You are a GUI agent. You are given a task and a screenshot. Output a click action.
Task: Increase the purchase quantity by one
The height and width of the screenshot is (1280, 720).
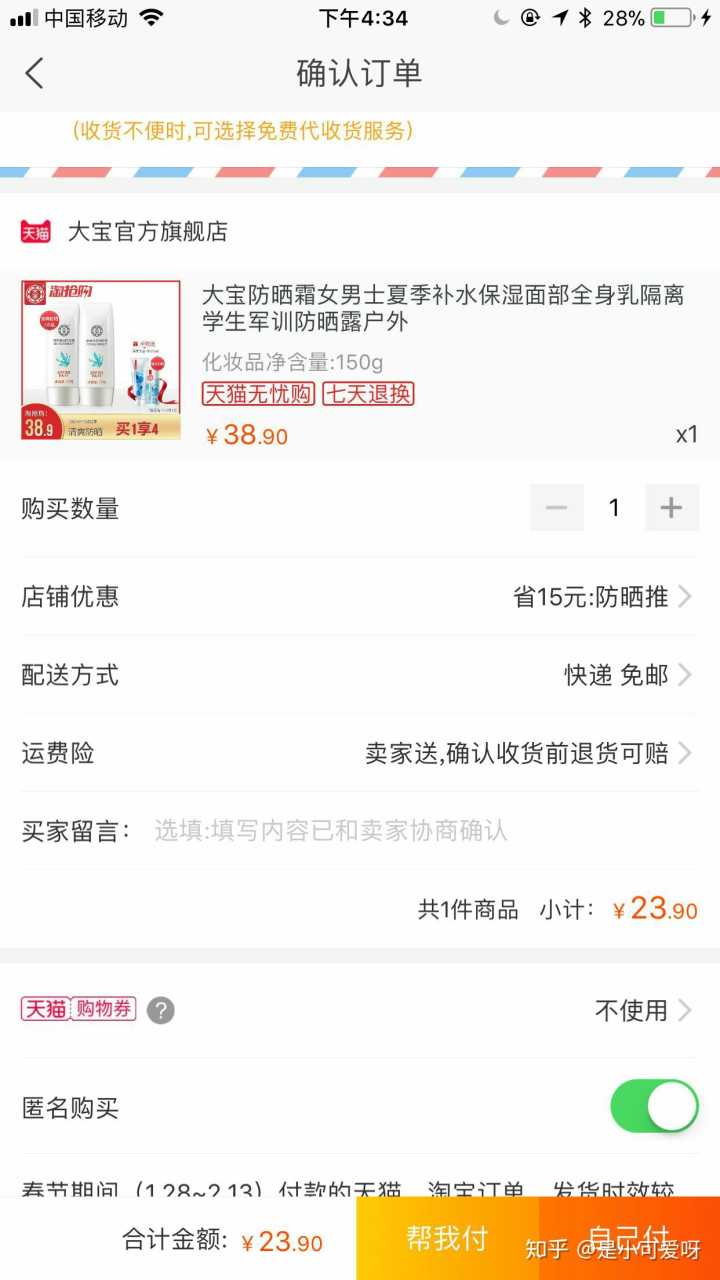pos(671,508)
